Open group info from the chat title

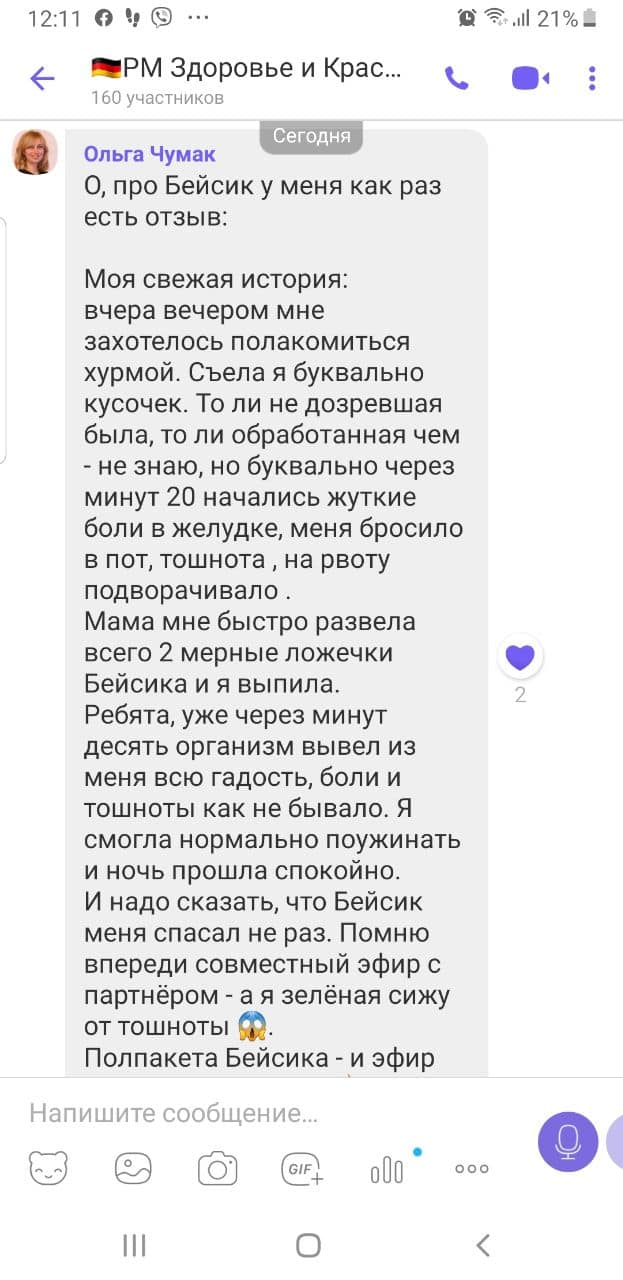tap(250, 79)
